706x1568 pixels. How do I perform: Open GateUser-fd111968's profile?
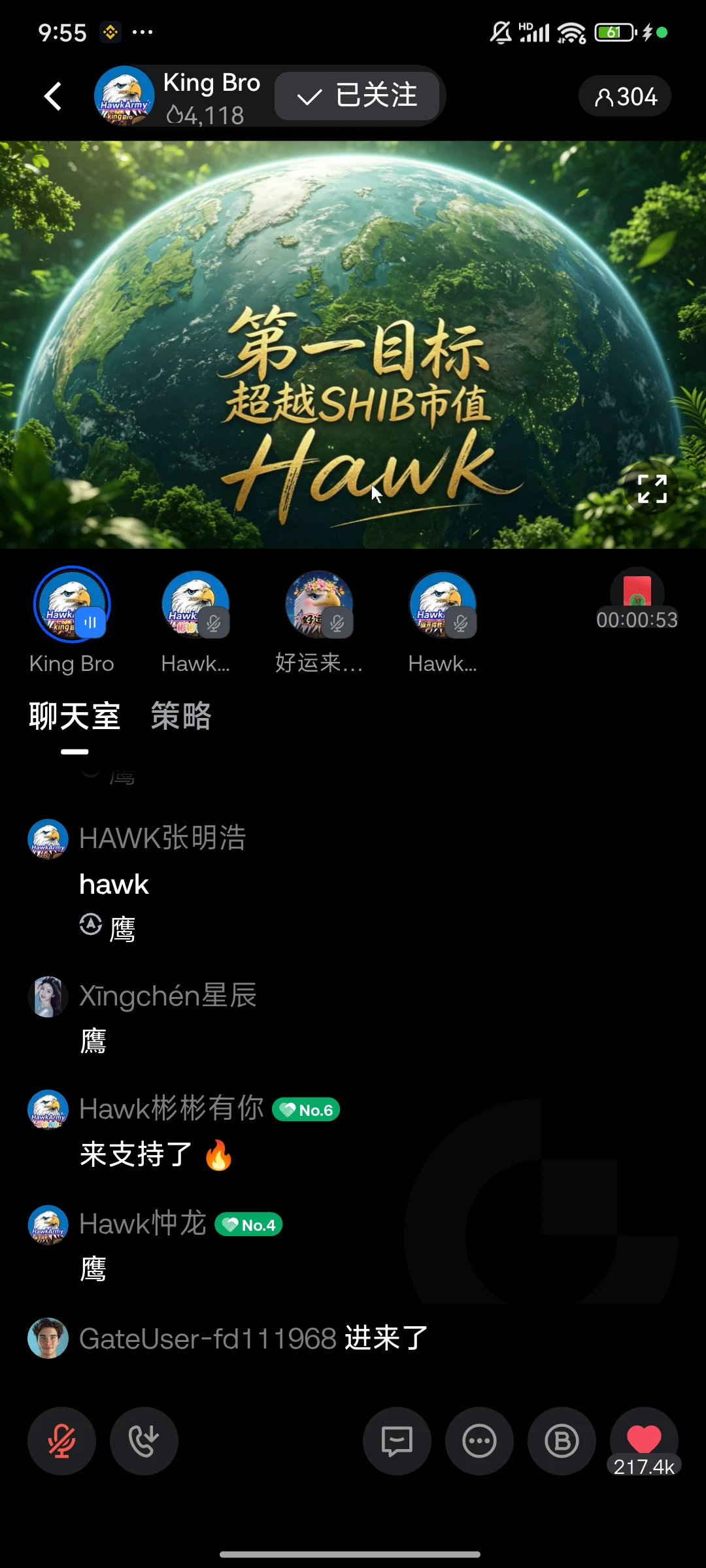tap(48, 1338)
